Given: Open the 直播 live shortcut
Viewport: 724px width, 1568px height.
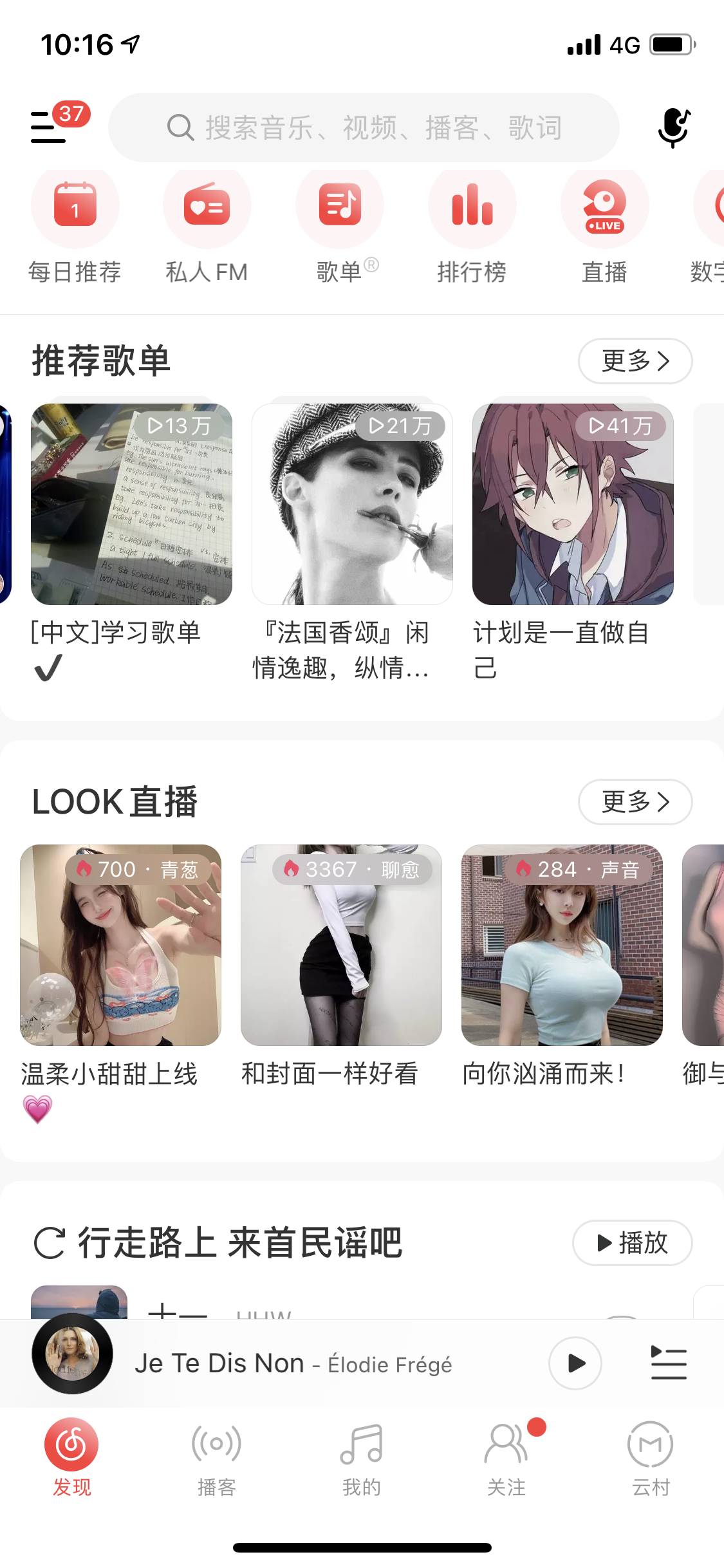Looking at the screenshot, I should (x=604, y=225).
